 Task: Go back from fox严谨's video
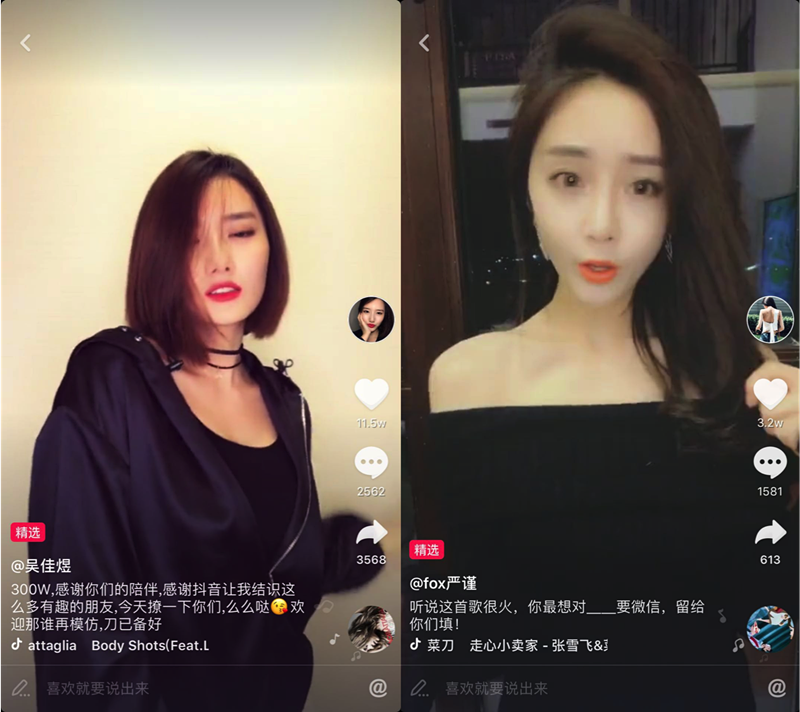pyautogui.click(x=424, y=43)
